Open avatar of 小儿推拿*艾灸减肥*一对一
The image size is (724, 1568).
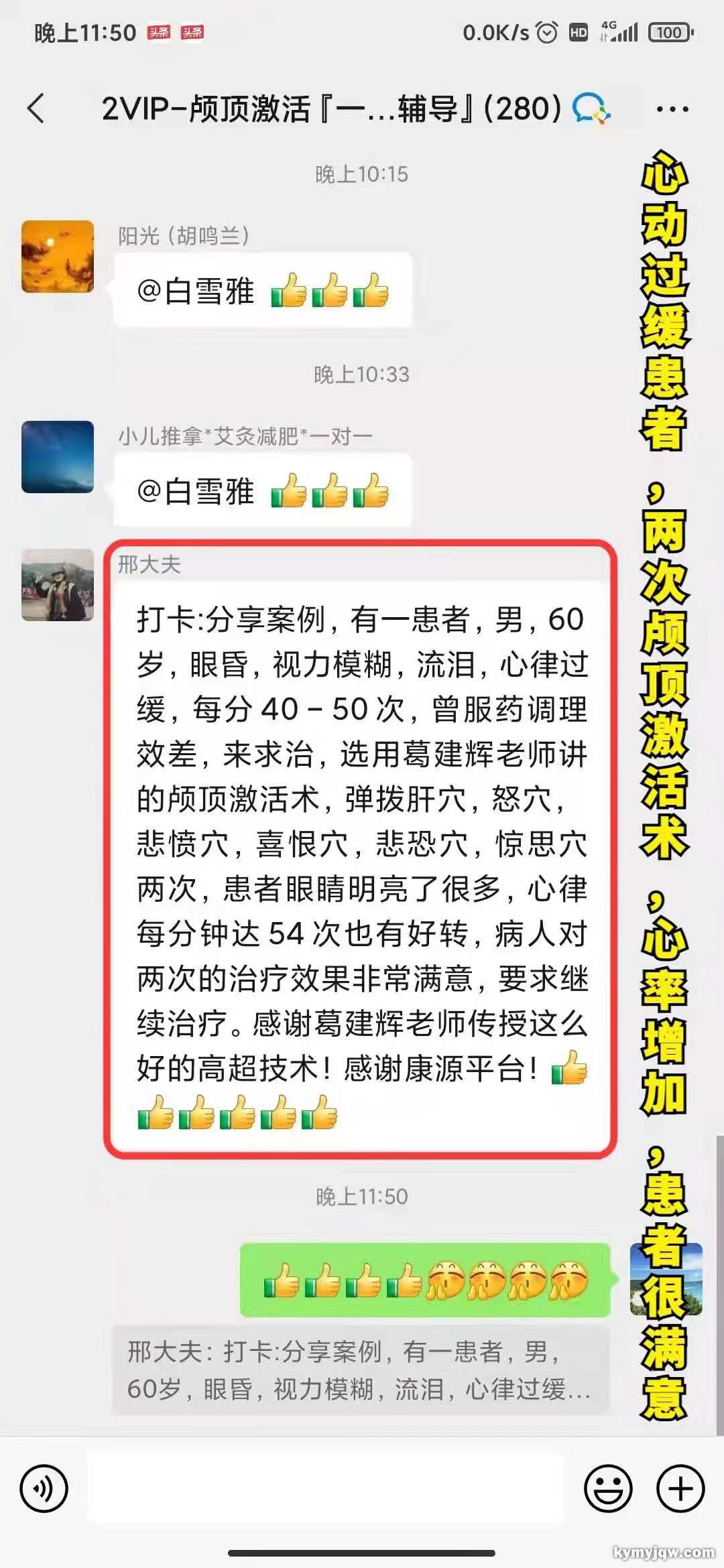pyautogui.click(x=58, y=457)
